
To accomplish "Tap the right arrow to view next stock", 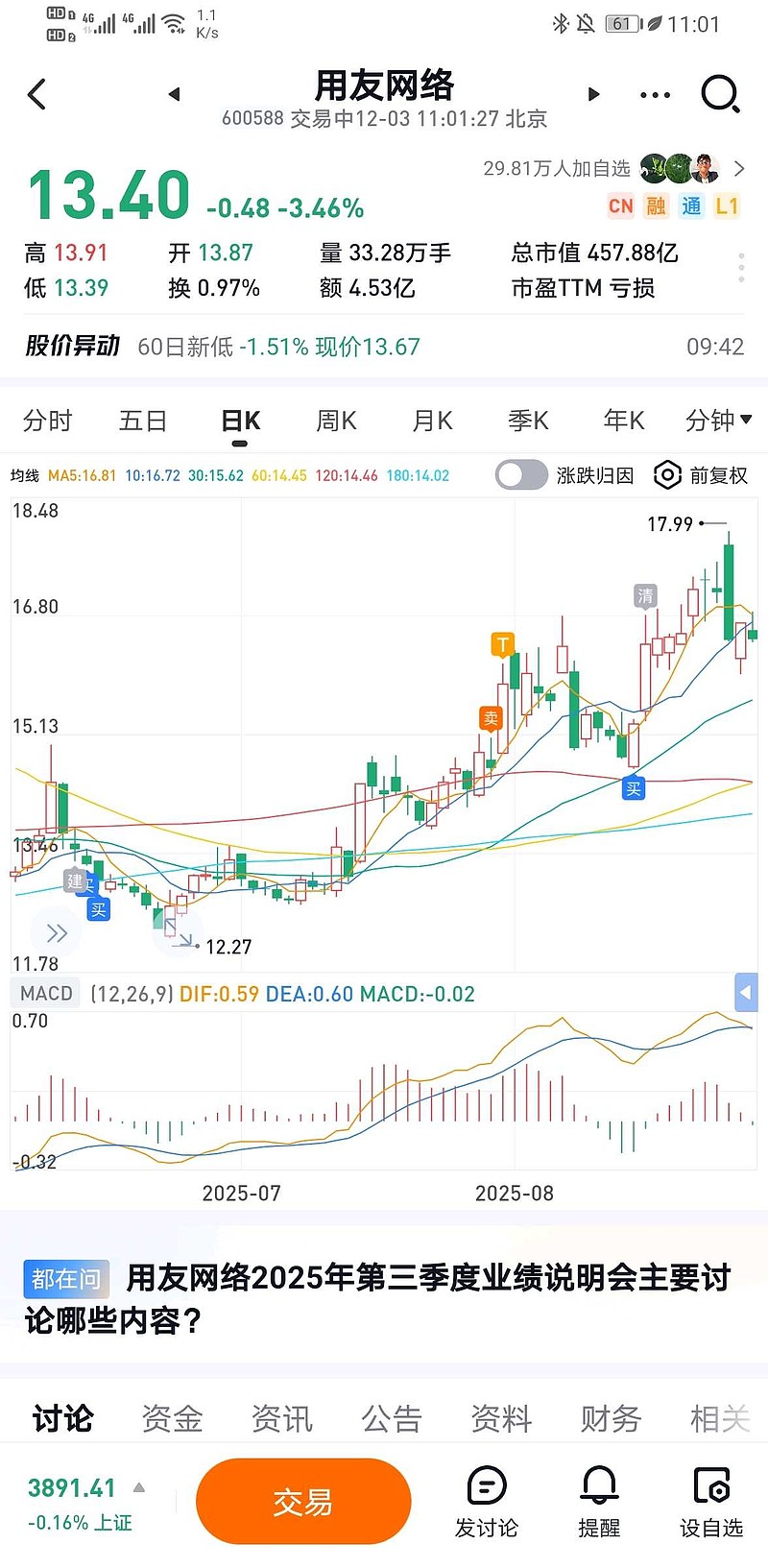I will (x=593, y=94).
